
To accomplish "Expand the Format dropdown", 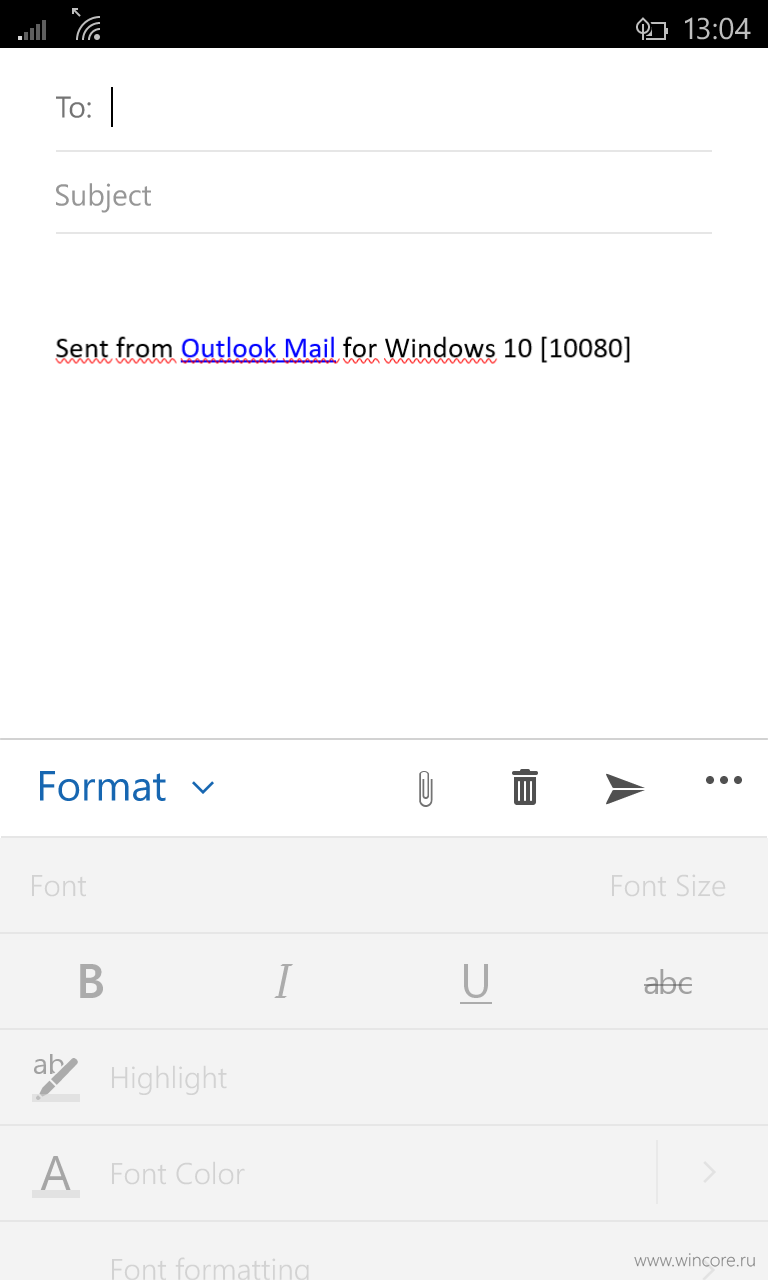I will coord(126,787).
